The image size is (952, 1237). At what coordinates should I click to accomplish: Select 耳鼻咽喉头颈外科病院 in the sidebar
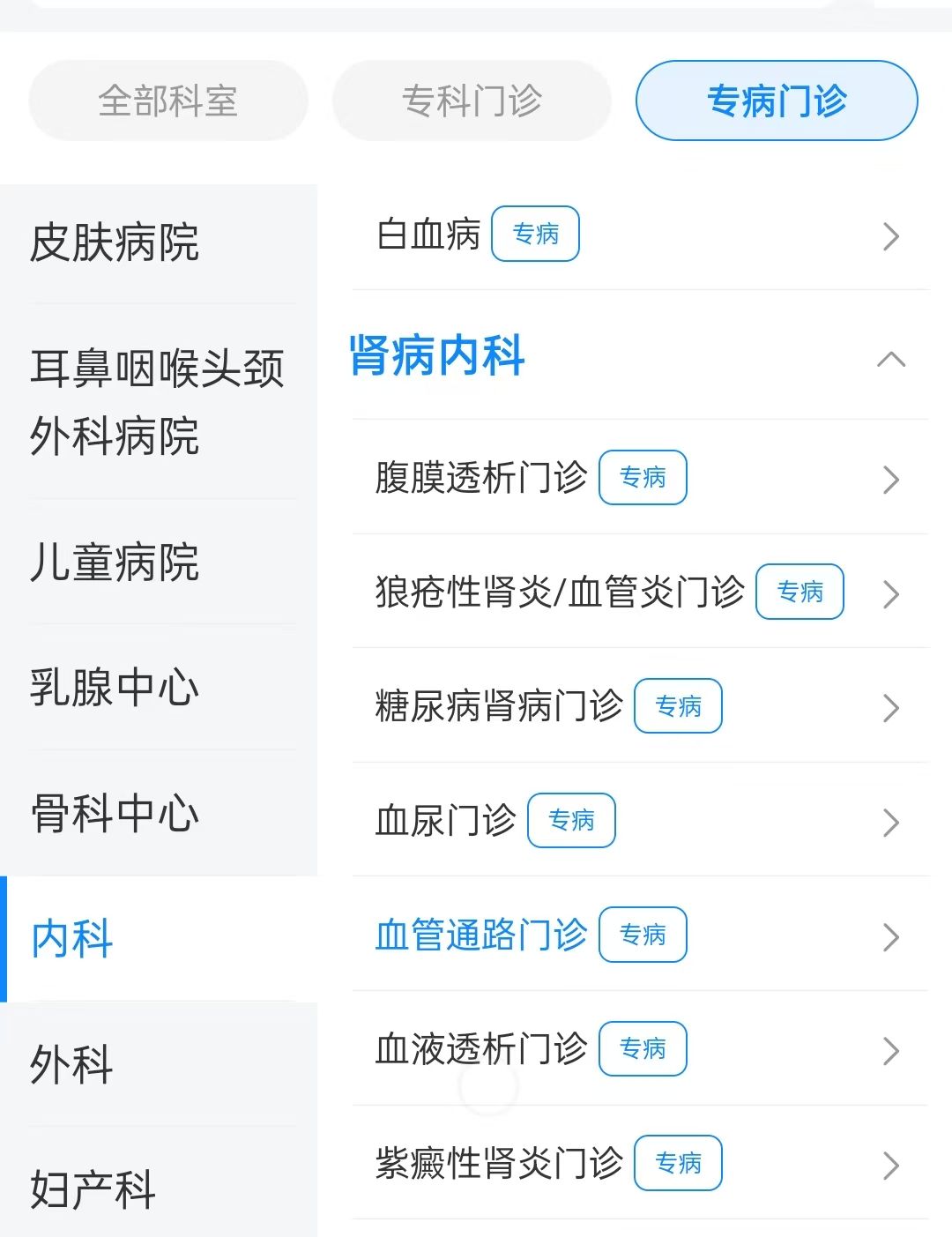point(157,402)
